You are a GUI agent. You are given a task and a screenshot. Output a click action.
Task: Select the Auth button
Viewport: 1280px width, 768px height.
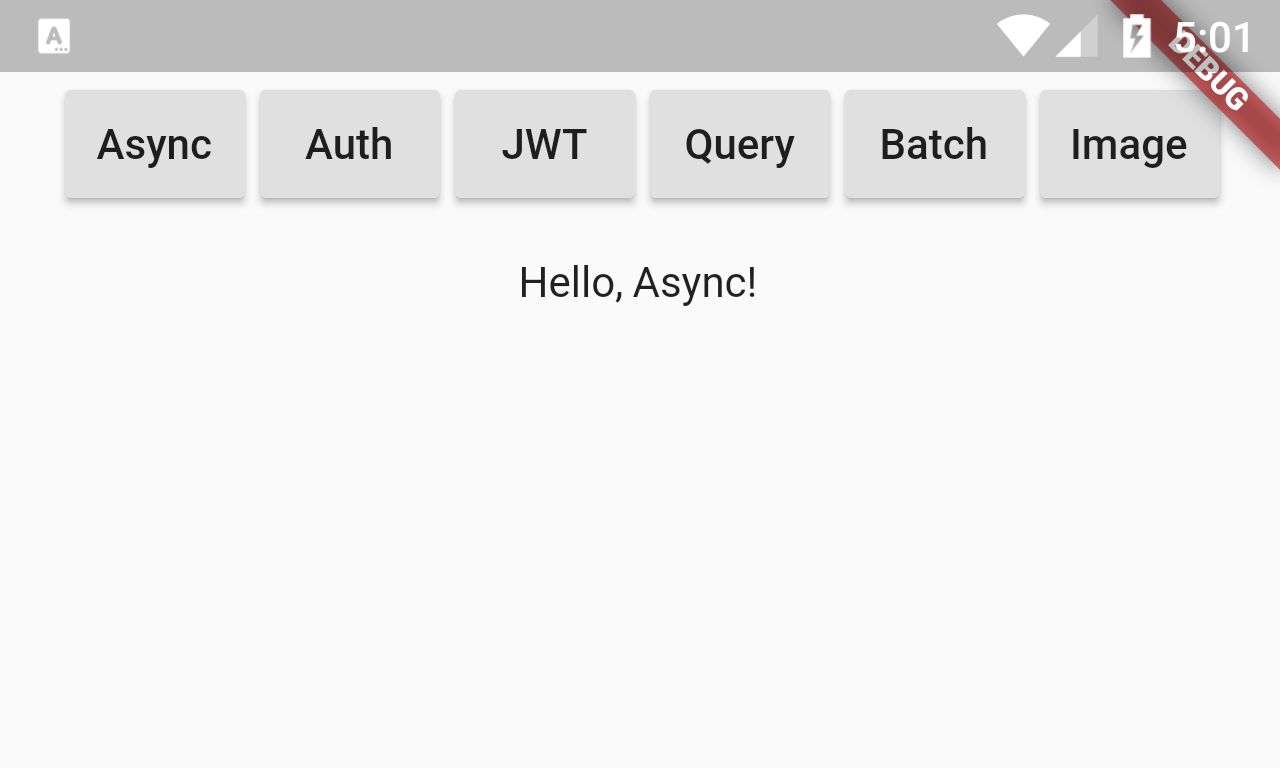point(350,144)
